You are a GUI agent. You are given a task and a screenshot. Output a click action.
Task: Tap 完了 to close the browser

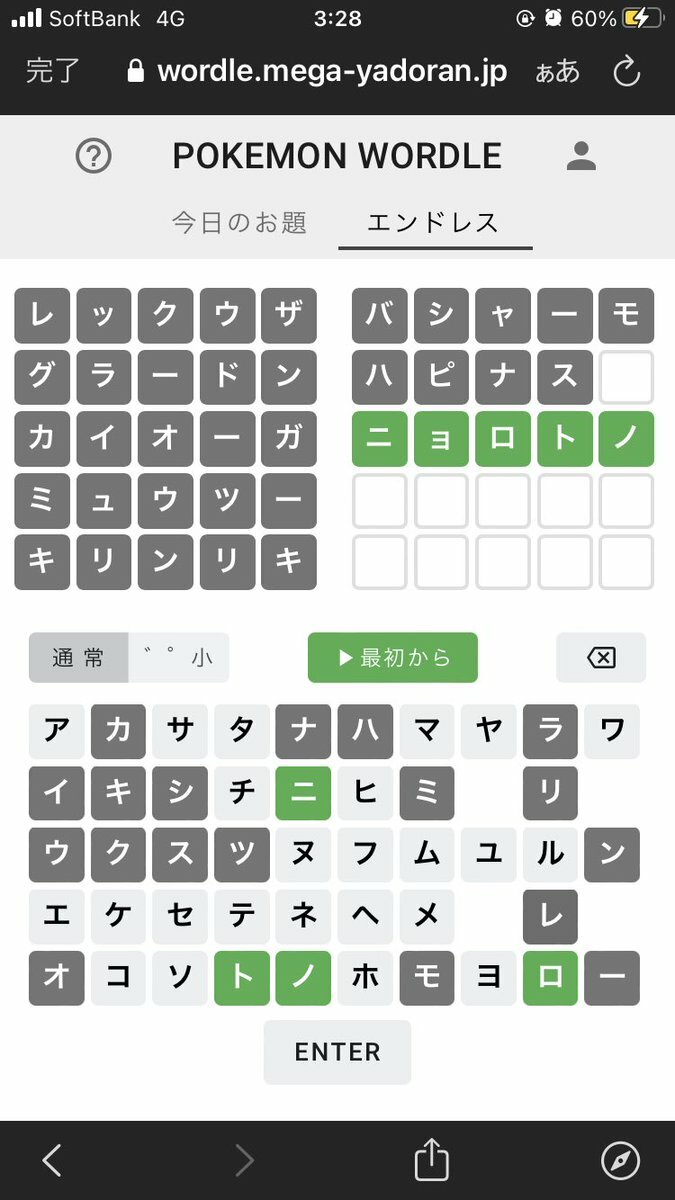(x=53, y=72)
